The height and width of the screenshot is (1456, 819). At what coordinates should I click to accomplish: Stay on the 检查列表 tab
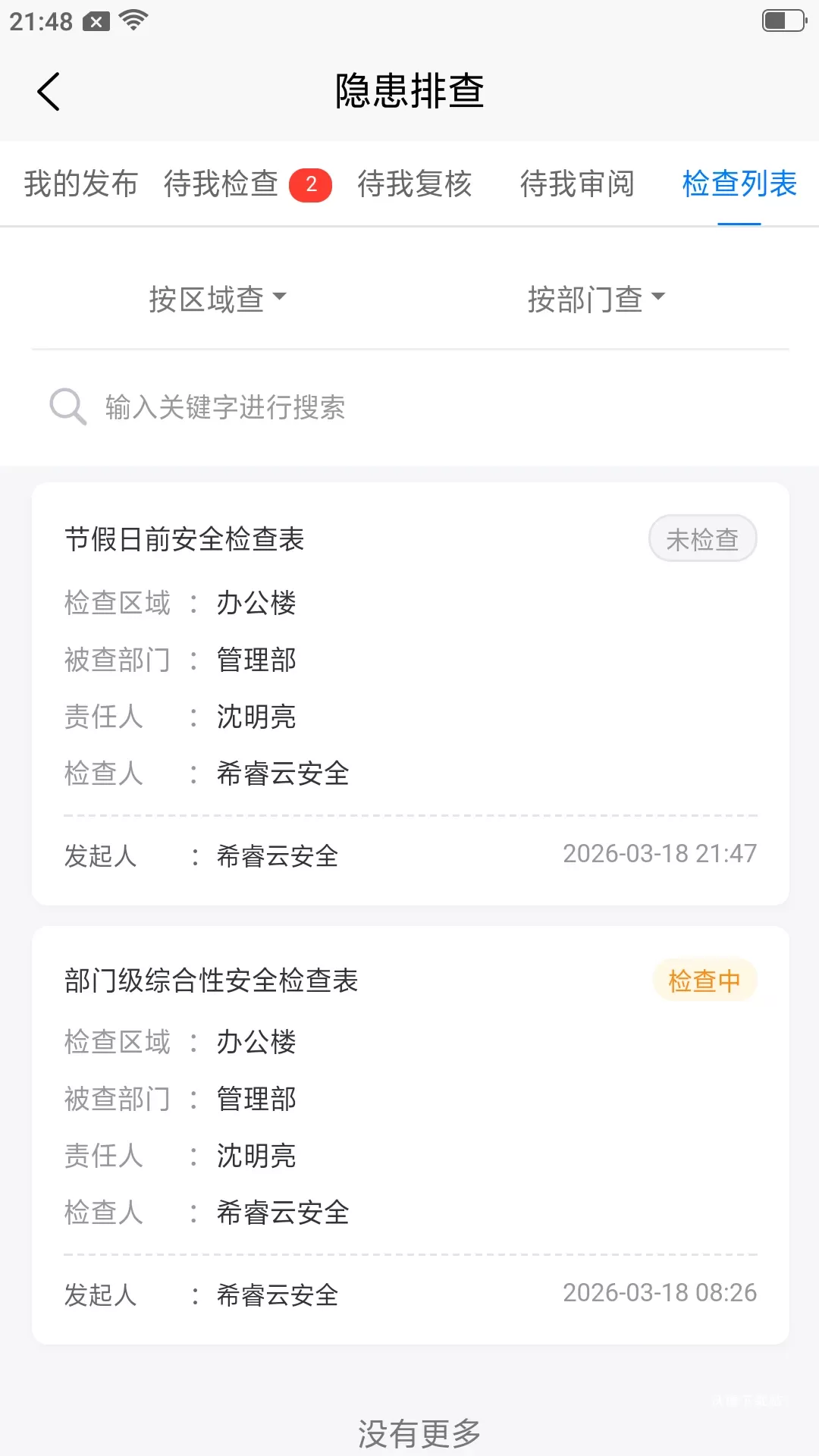pyautogui.click(x=739, y=184)
